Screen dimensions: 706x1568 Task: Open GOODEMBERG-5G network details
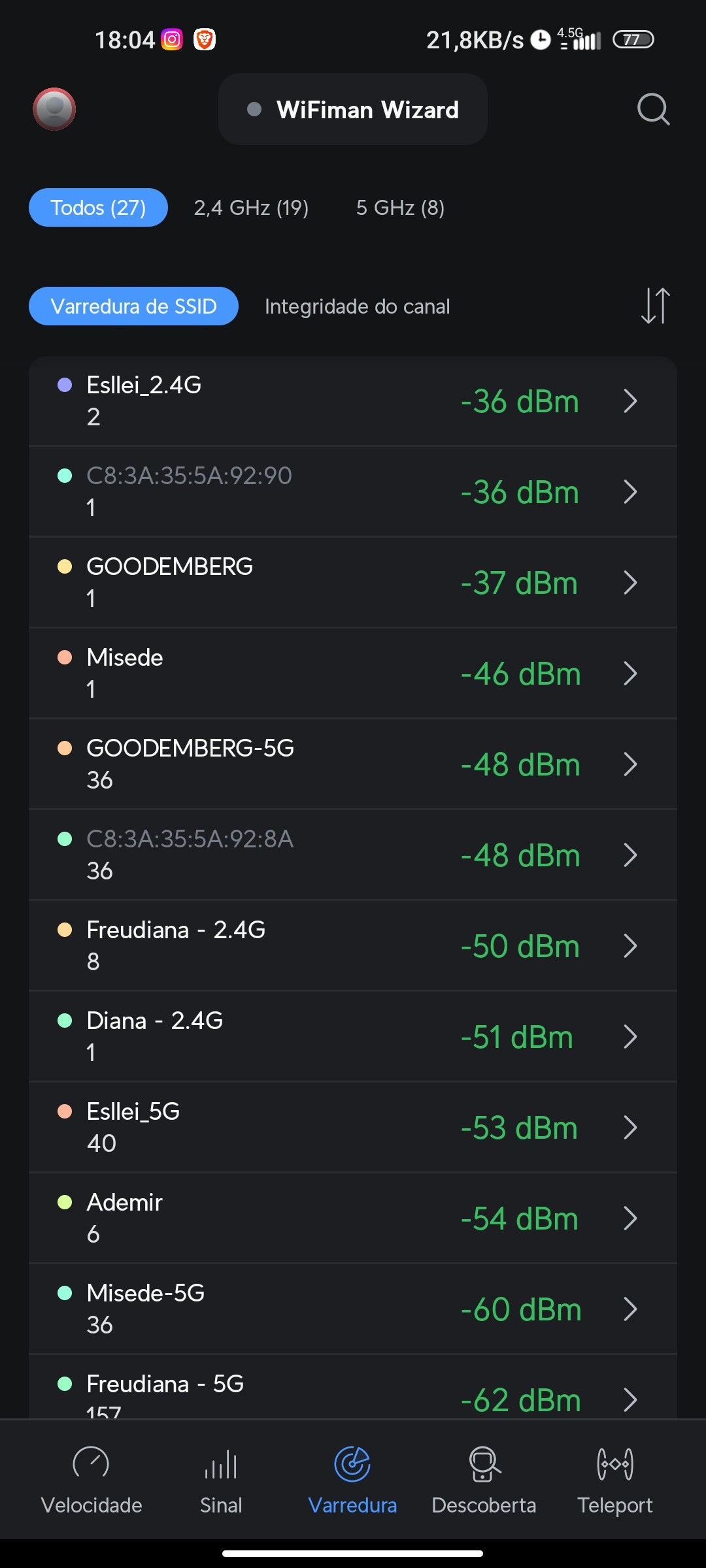pos(353,764)
